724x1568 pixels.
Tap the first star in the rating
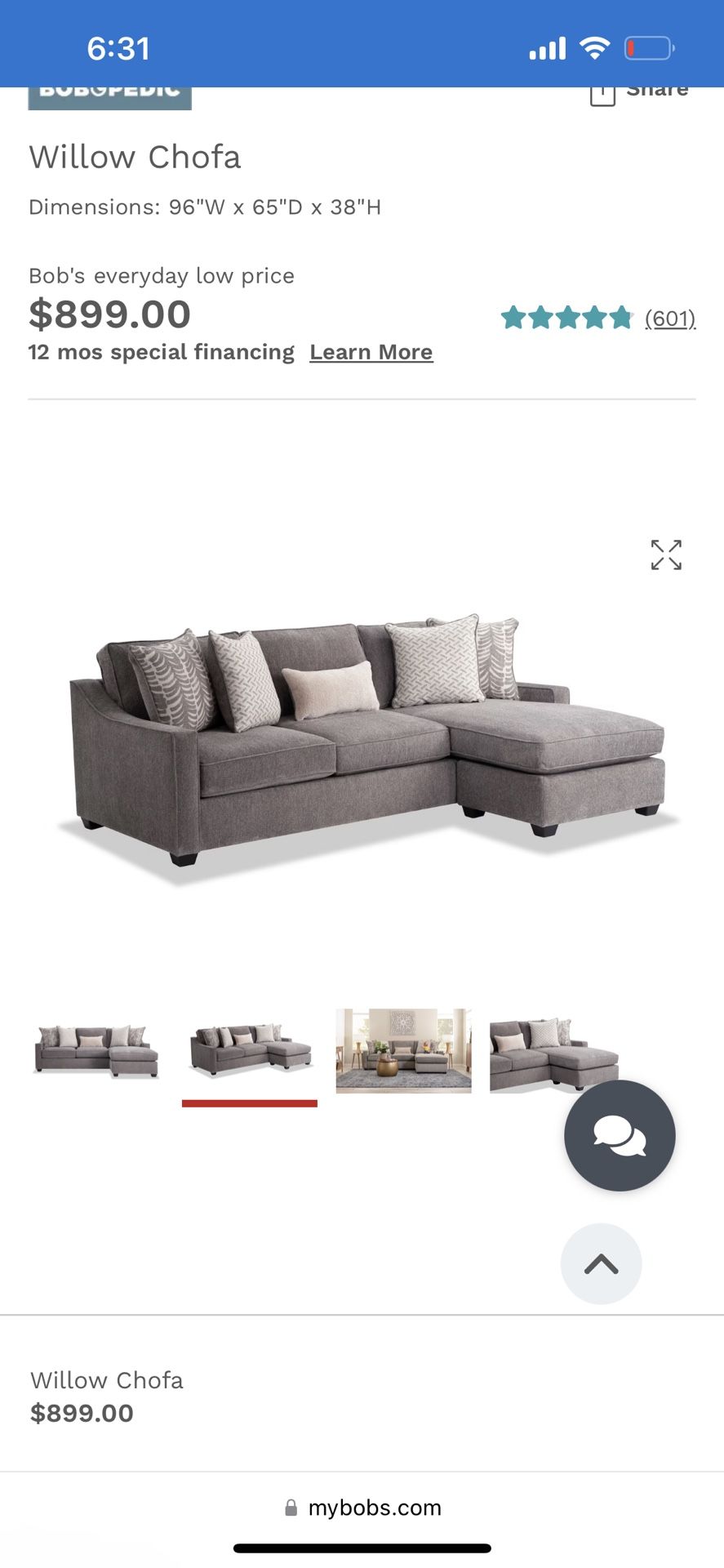[514, 317]
